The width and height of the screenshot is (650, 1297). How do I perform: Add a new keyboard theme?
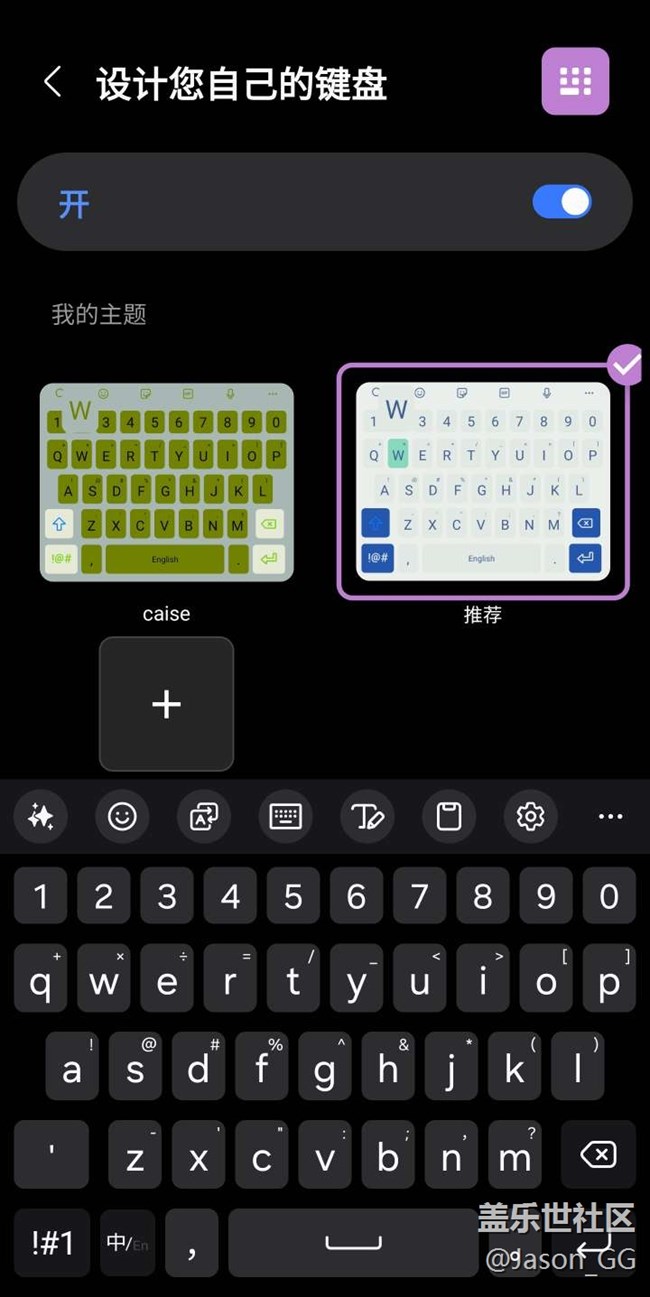166,704
